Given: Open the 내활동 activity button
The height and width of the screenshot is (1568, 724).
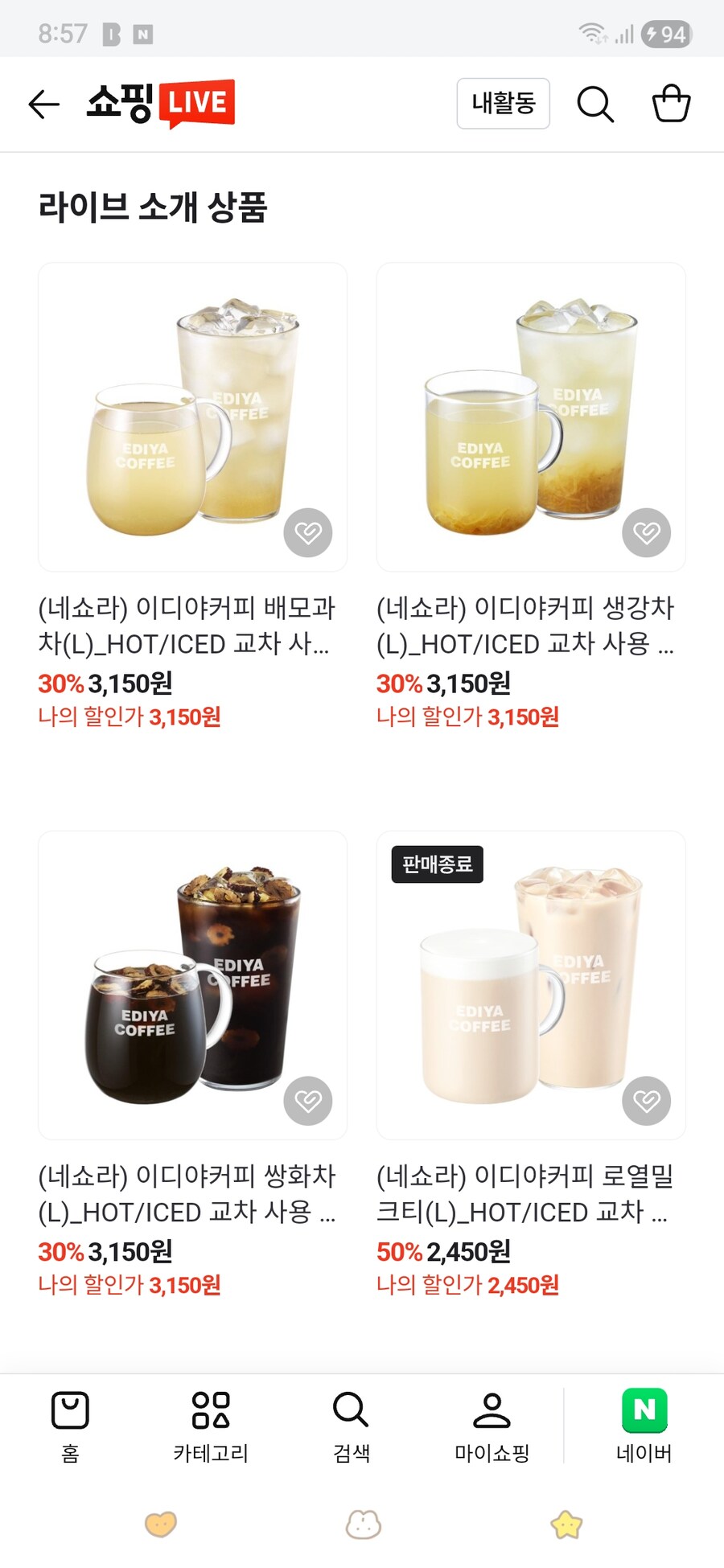Looking at the screenshot, I should [x=503, y=104].
